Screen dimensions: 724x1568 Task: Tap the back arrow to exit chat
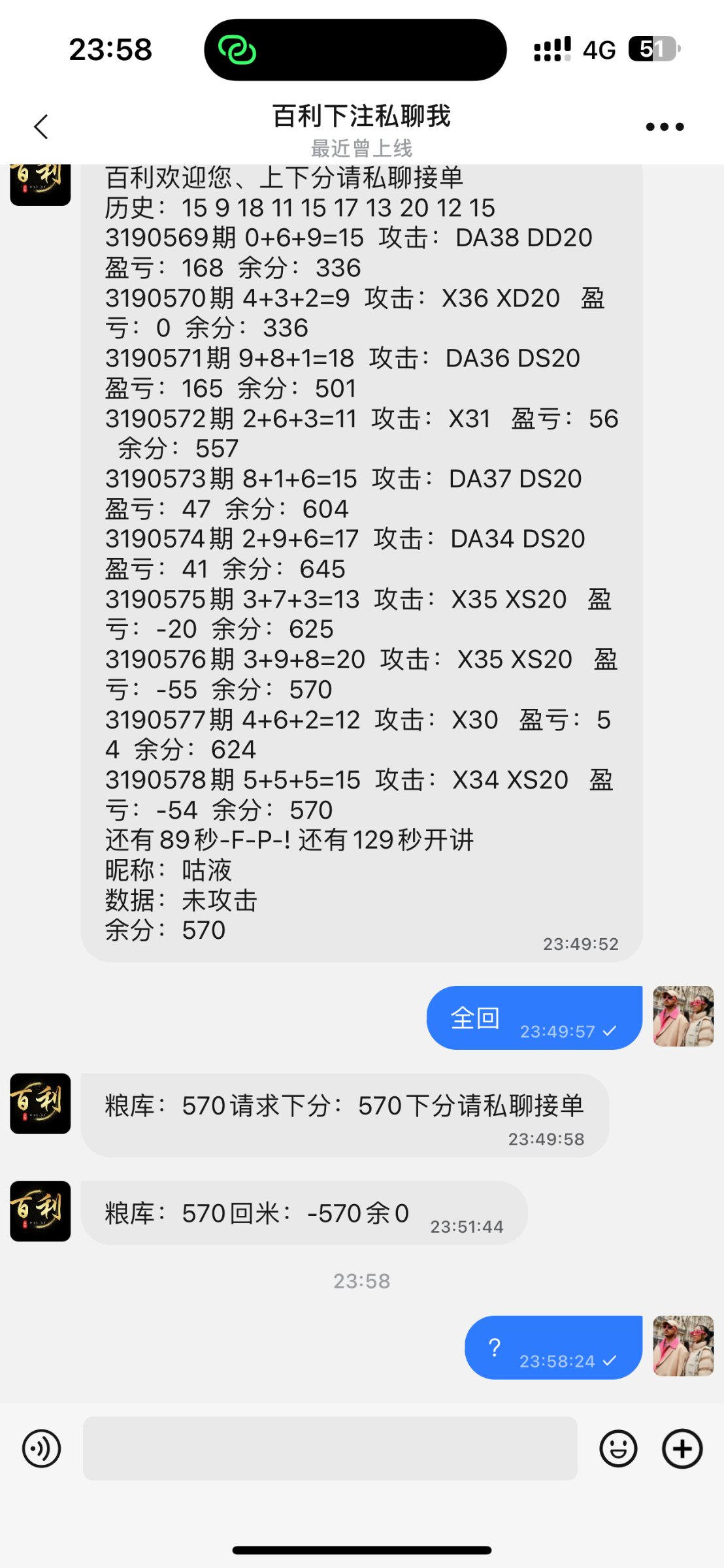41,126
